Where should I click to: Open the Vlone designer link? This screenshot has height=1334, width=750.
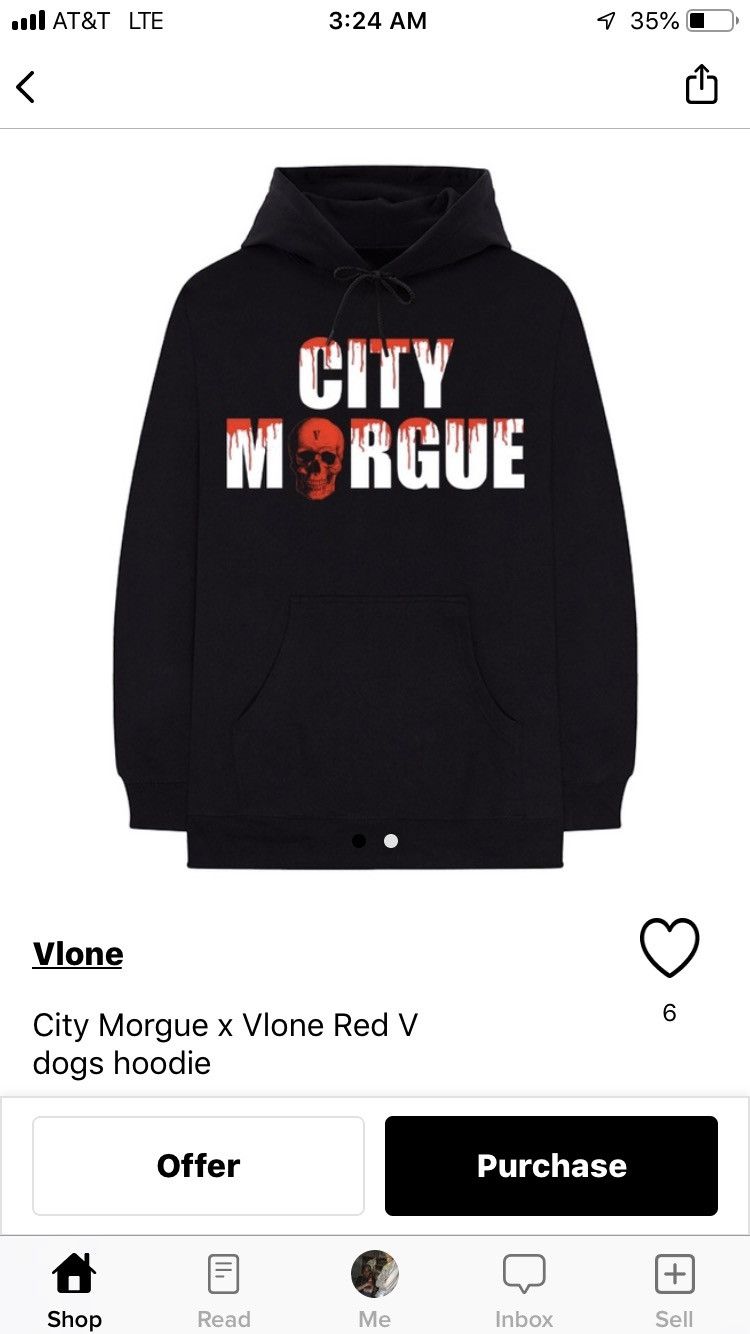[x=78, y=954]
